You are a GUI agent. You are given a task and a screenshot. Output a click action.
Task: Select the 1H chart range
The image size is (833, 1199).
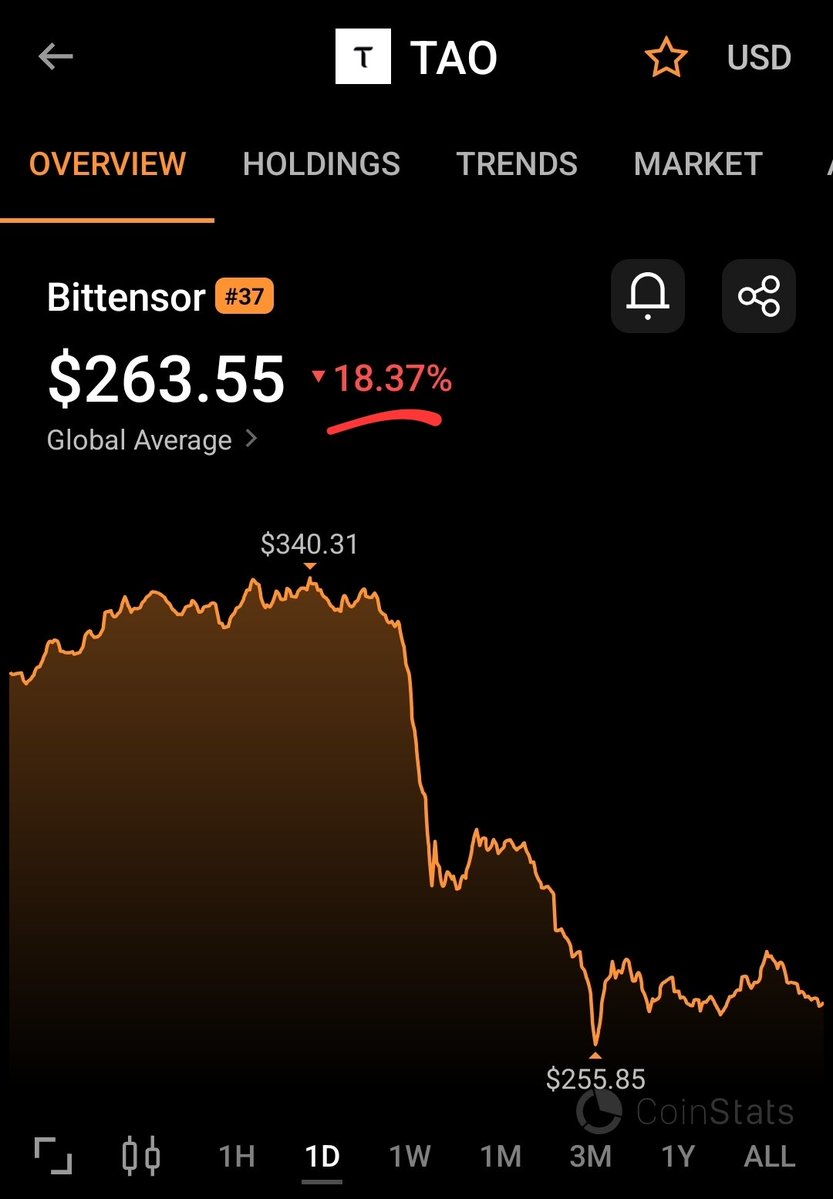click(236, 1157)
